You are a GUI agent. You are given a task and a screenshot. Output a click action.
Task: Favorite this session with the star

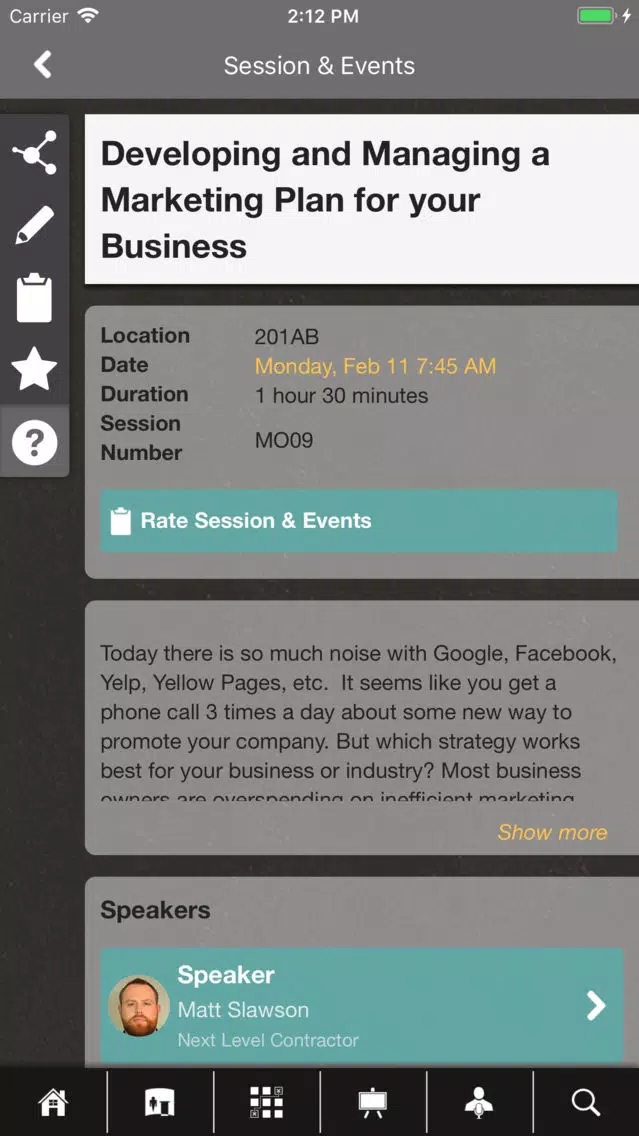point(35,370)
